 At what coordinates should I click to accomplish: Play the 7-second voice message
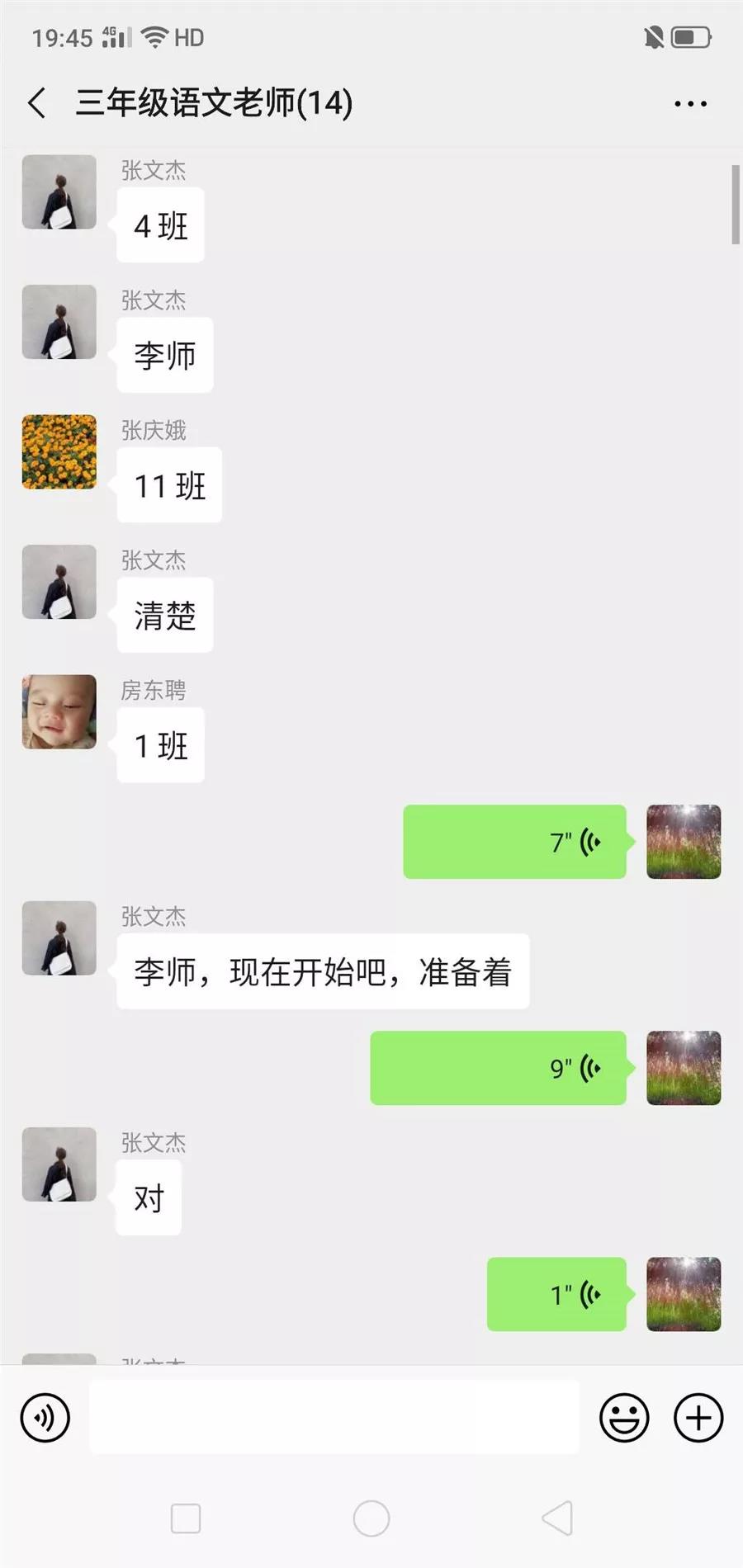click(x=514, y=842)
